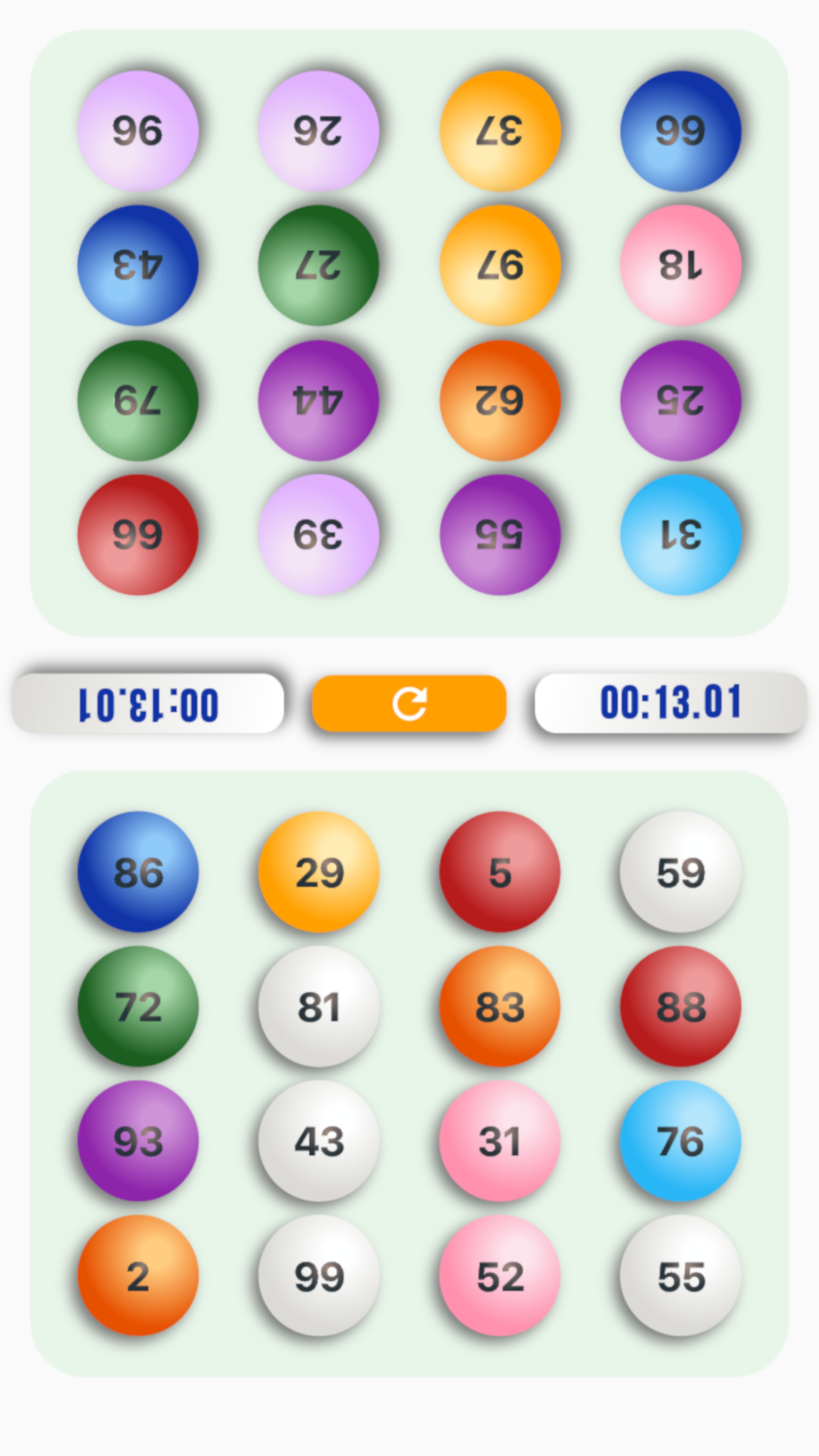Tap the white ball numbered 81
Image resolution: width=819 pixels, height=1456 pixels.
pyautogui.click(x=318, y=1006)
